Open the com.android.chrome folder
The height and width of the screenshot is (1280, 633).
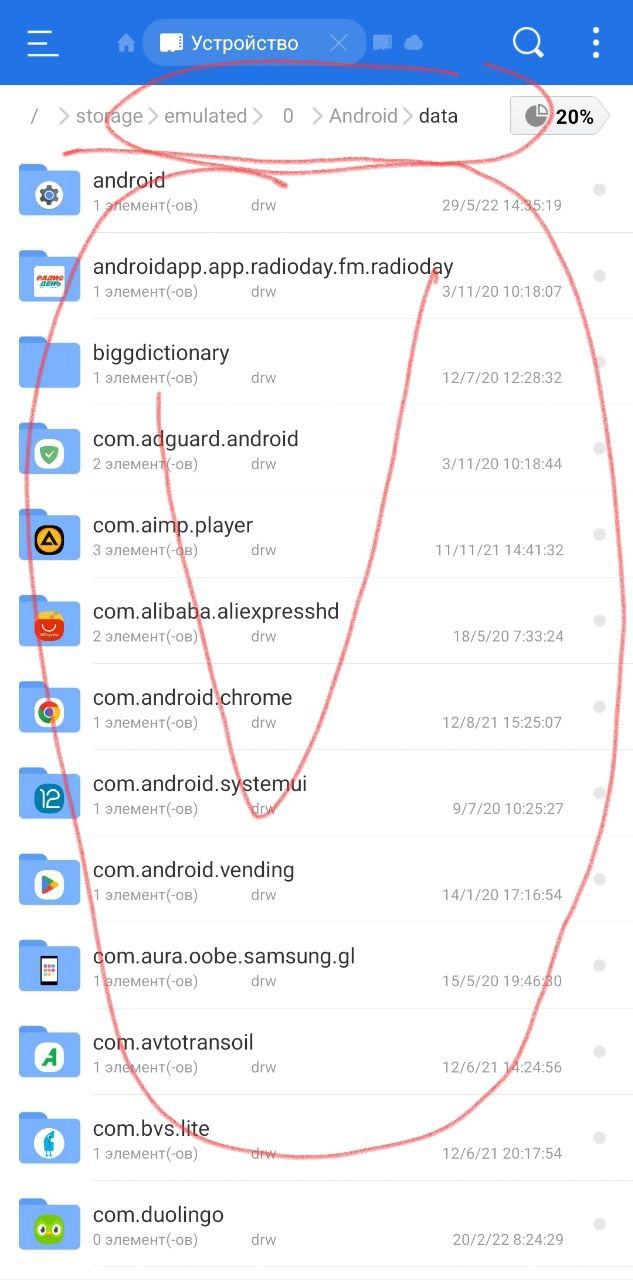coord(316,706)
